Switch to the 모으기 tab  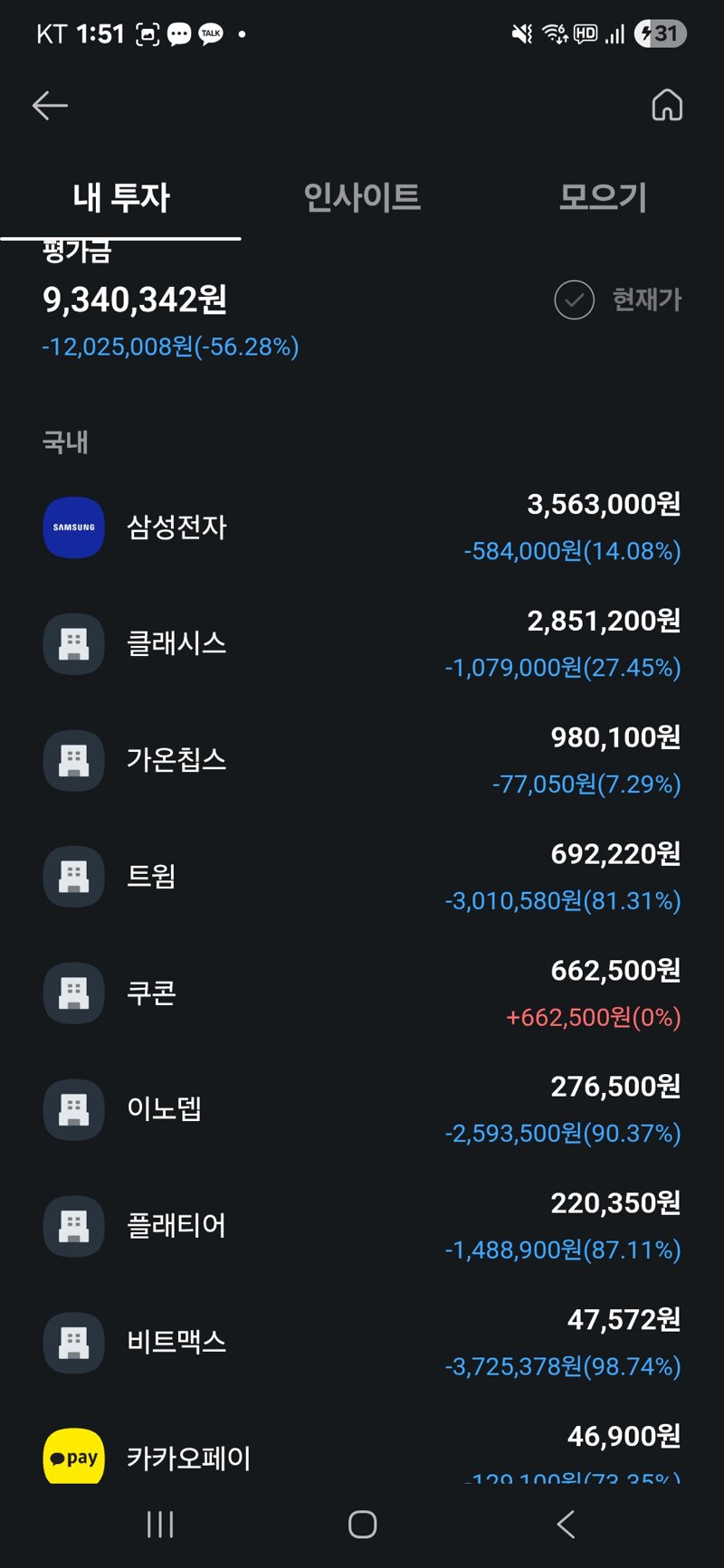(x=603, y=197)
